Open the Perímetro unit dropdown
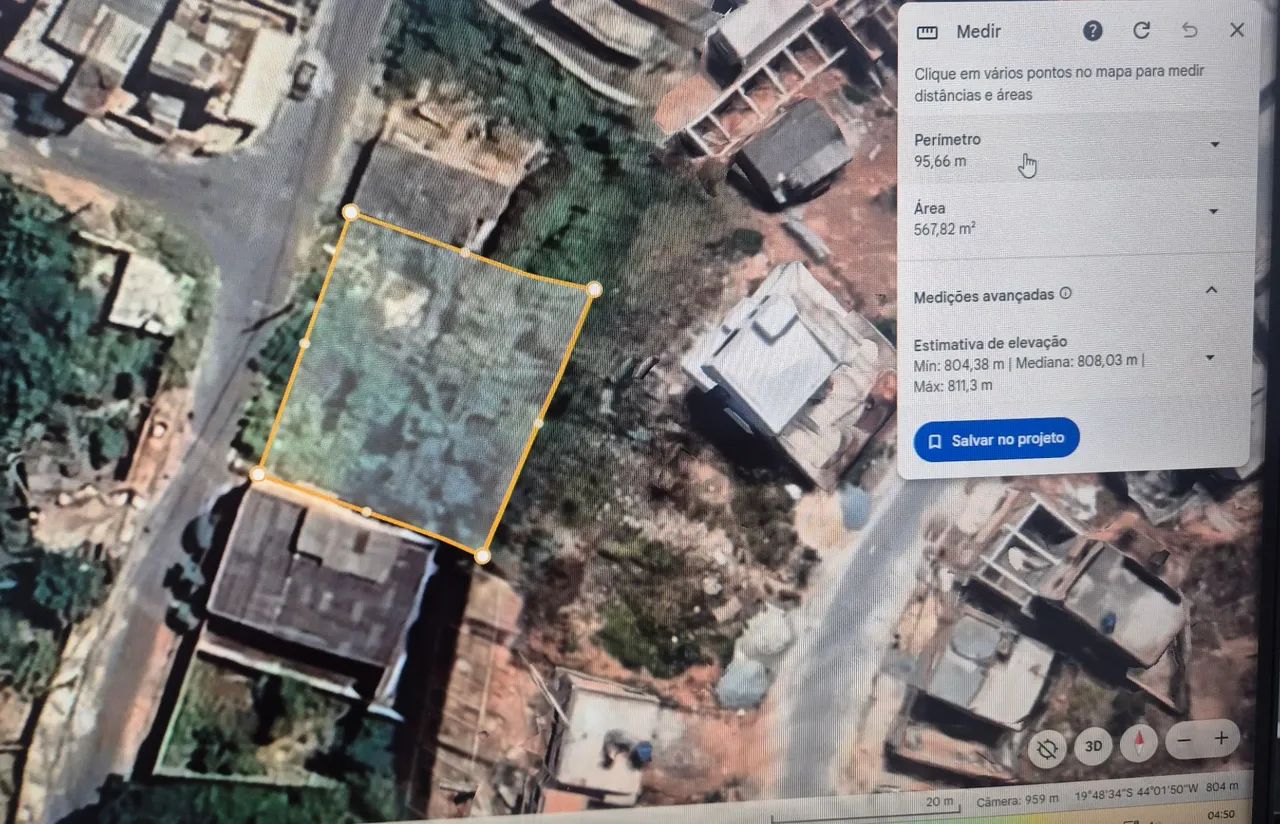1280x824 pixels. coord(1215,144)
